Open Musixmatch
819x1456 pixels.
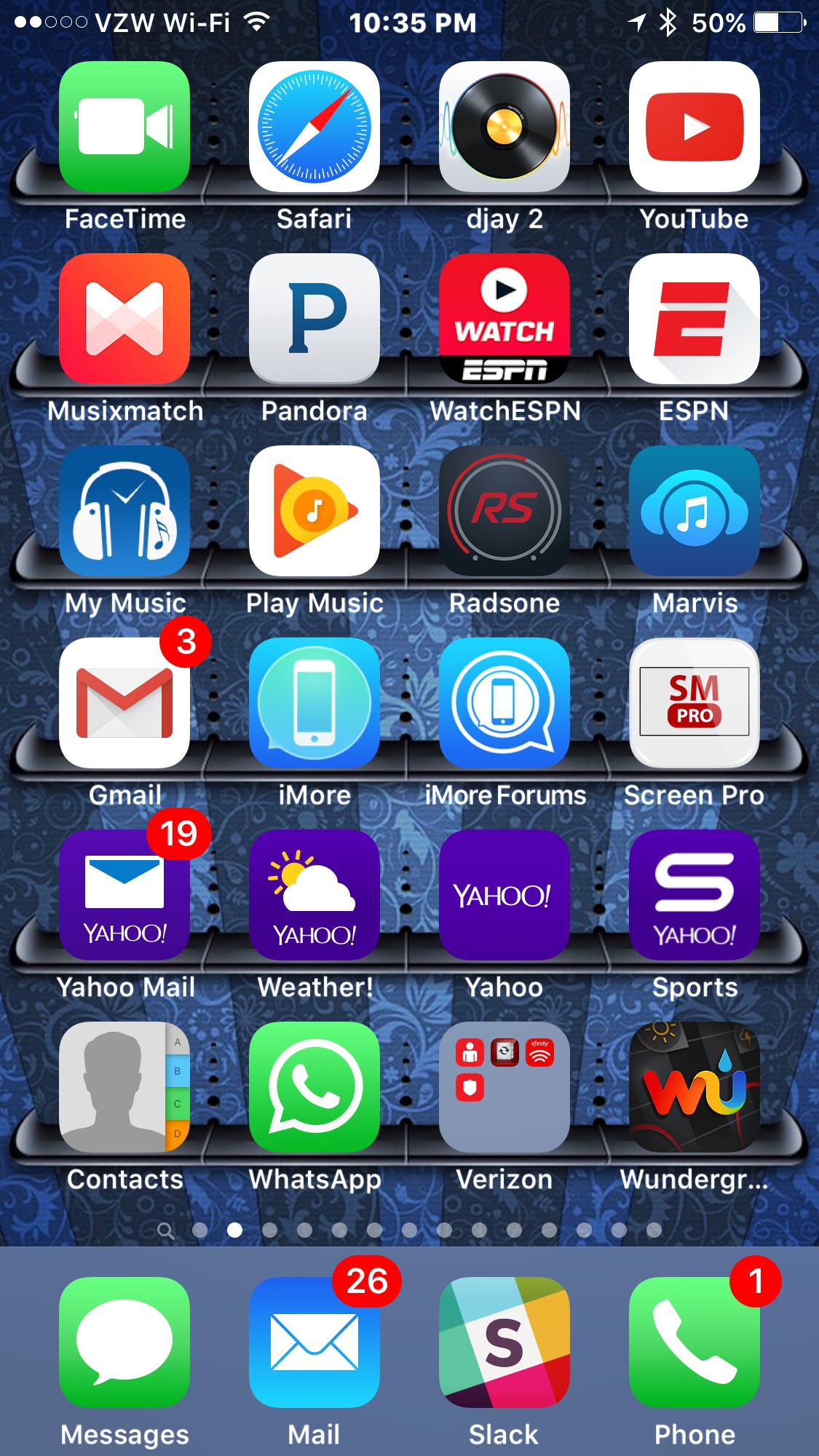coord(124,319)
